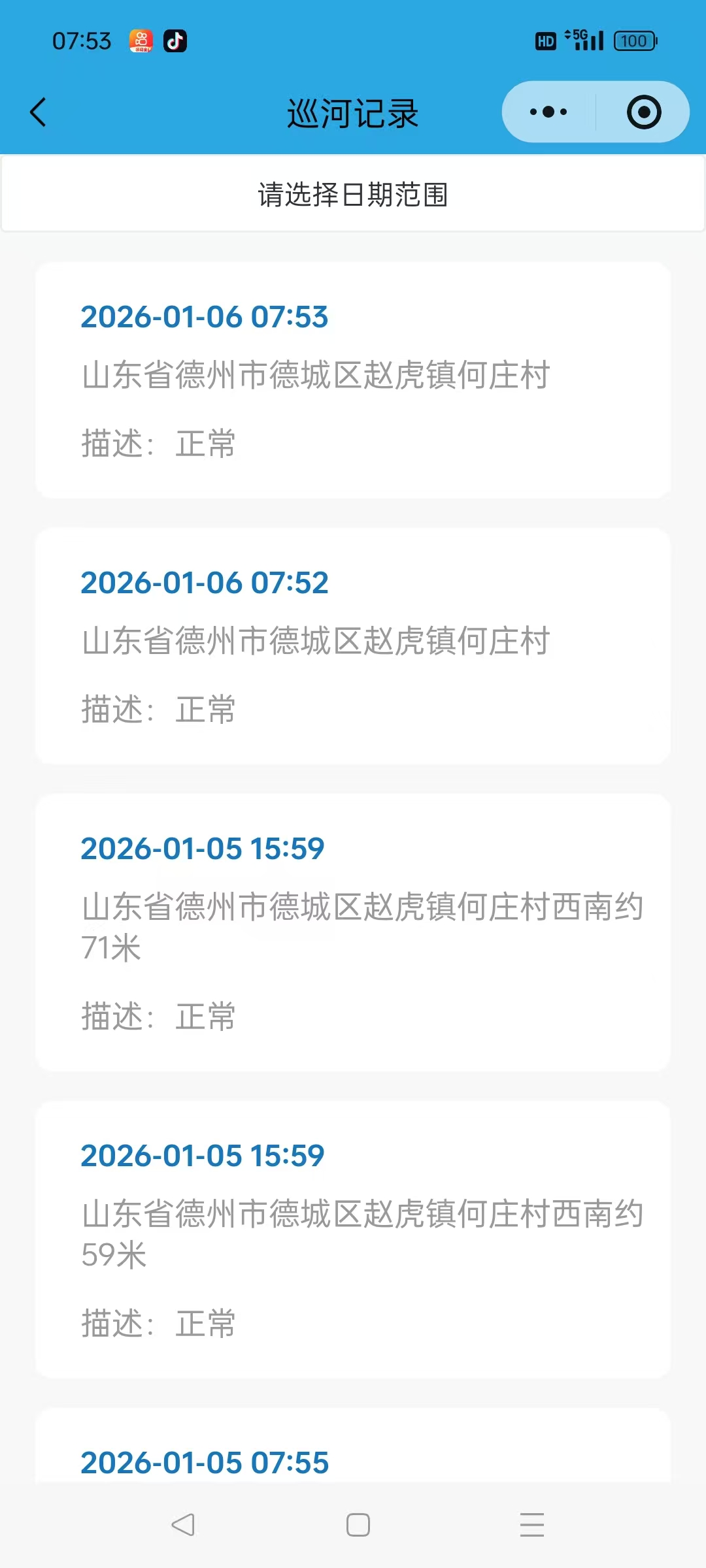View the 2026-01-05 15:59 record at 西南约59米
This screenshot has height=1568, width=706.
point(353,1239)
